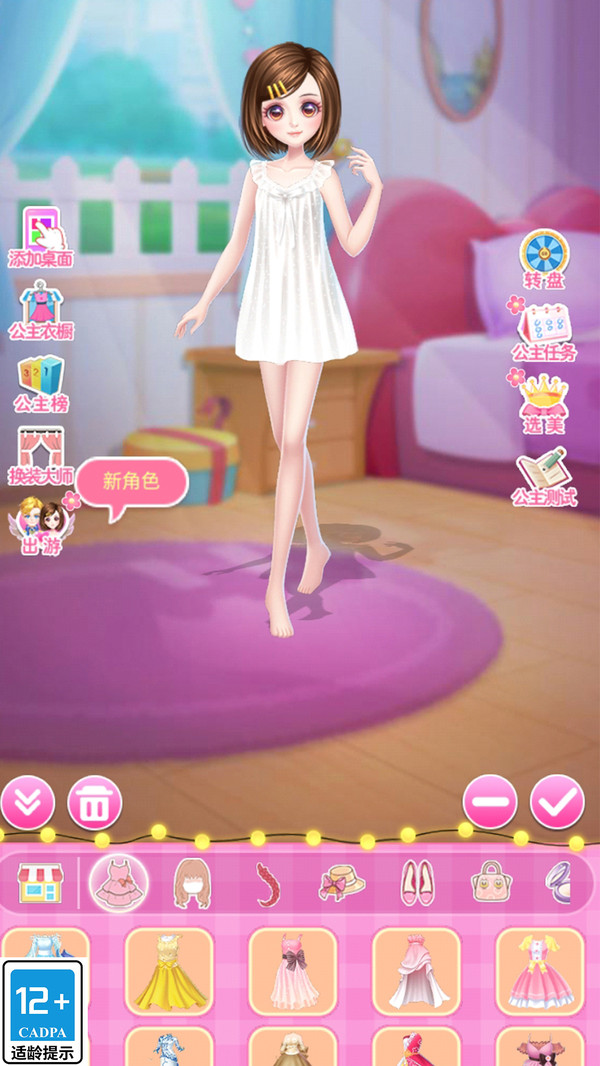Switch to the shoes category
Screen dimensions: 600x1066
click(x=417, y=883)
